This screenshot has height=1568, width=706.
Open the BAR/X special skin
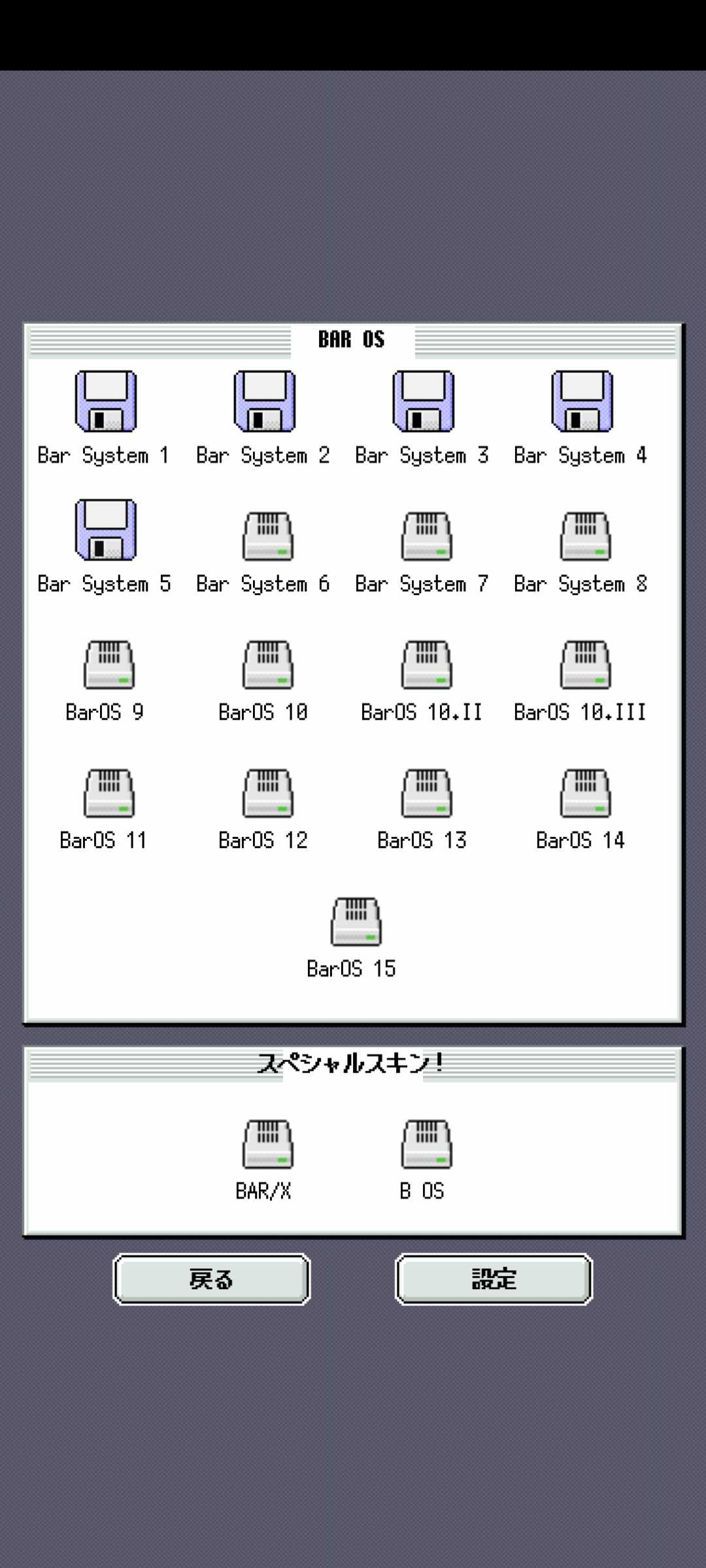[267, 1145]
